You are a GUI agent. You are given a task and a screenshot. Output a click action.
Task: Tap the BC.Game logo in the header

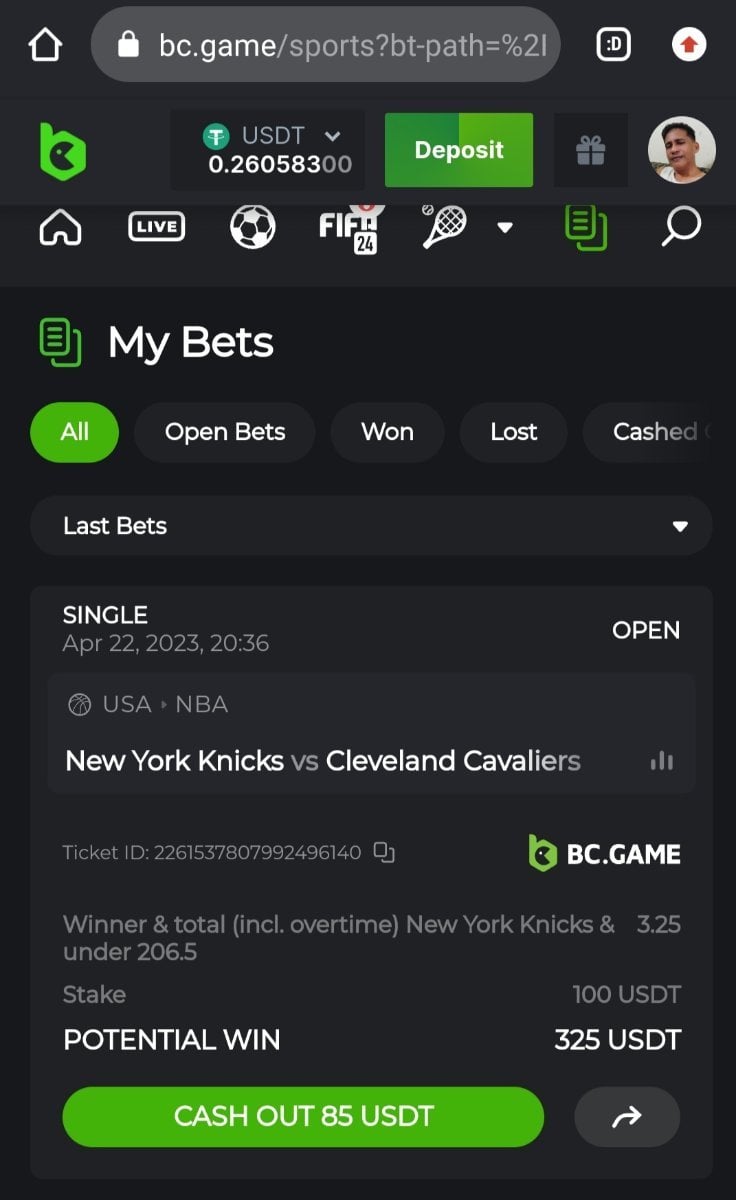[x=63, y=151]
